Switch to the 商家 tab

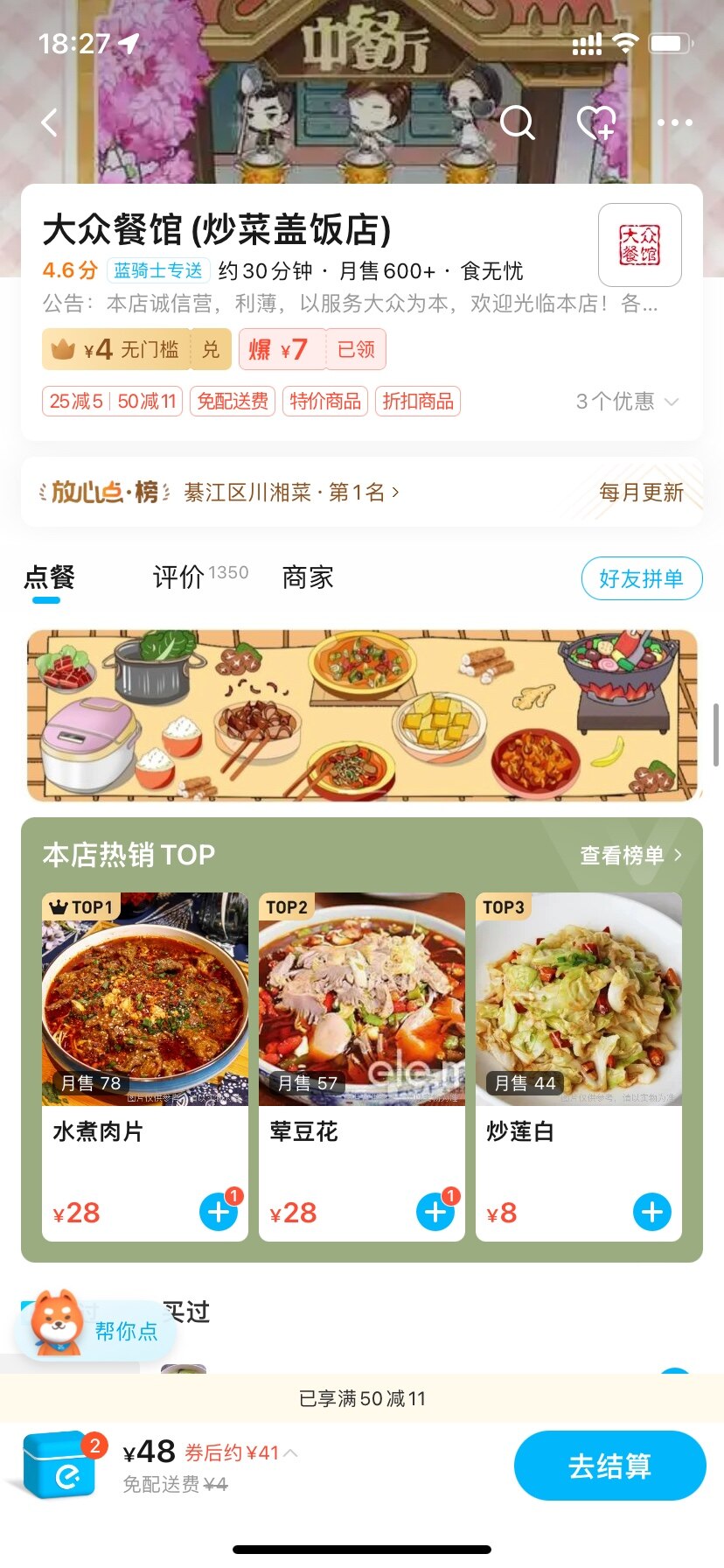308,577
